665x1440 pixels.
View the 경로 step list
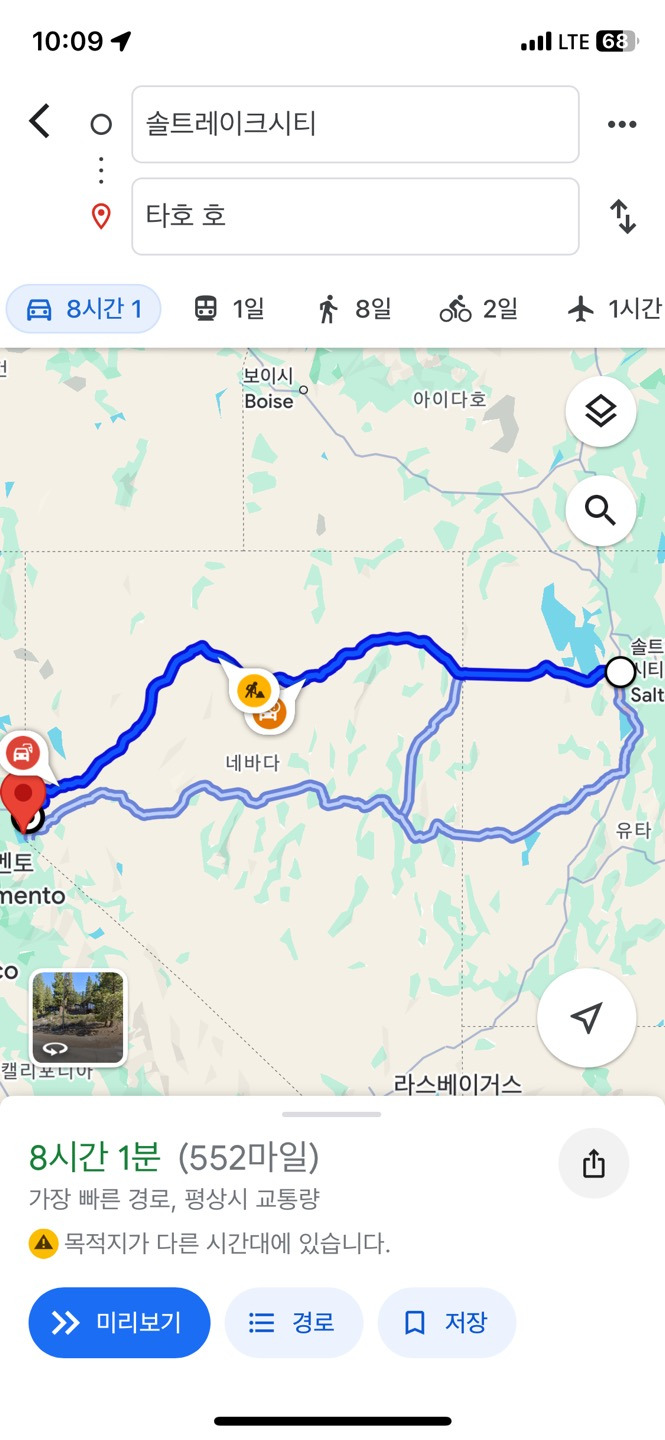[293, 1323]
